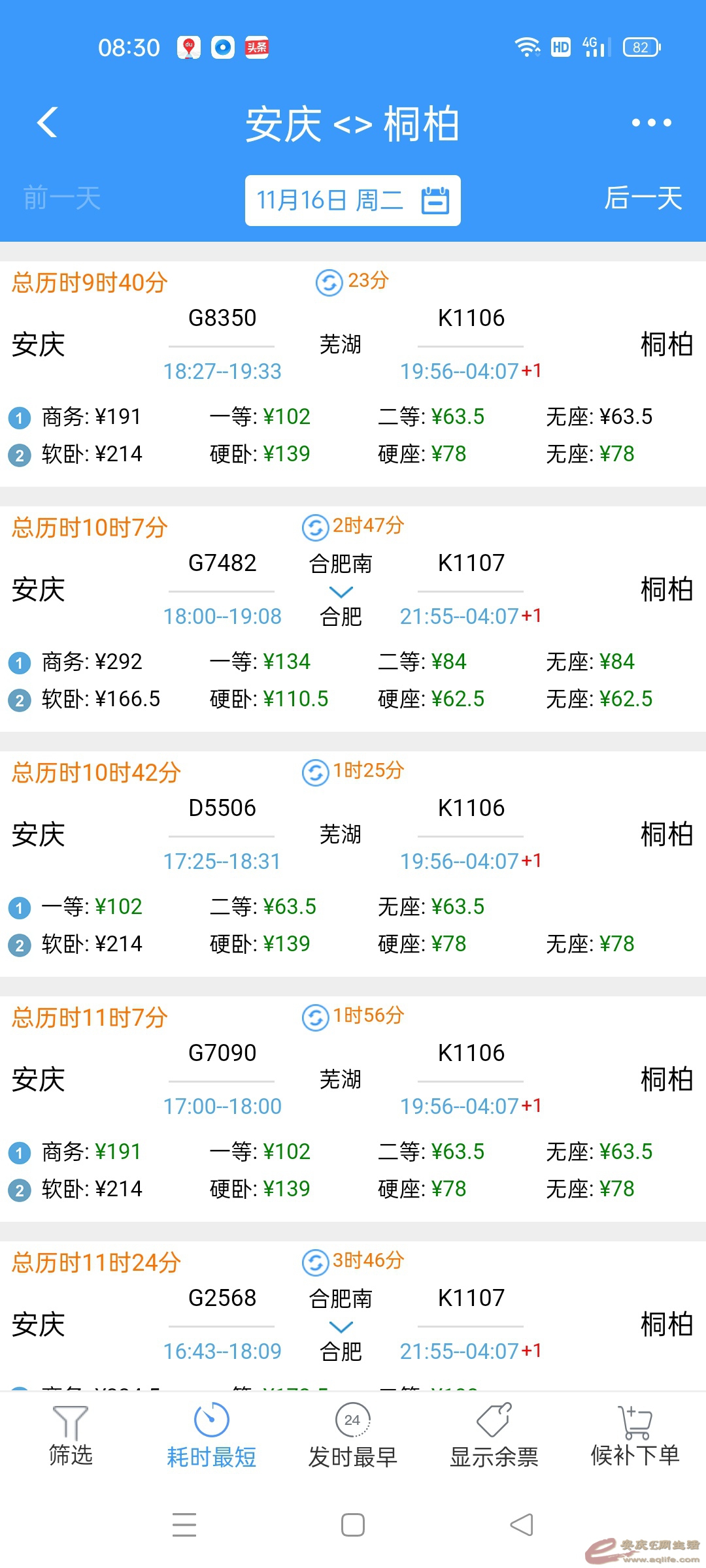The height and width of the screenshot is (1568, 706).
Task: Open the G8350 transfer via 芜湖 itinerary
Action: pos(353,344)
